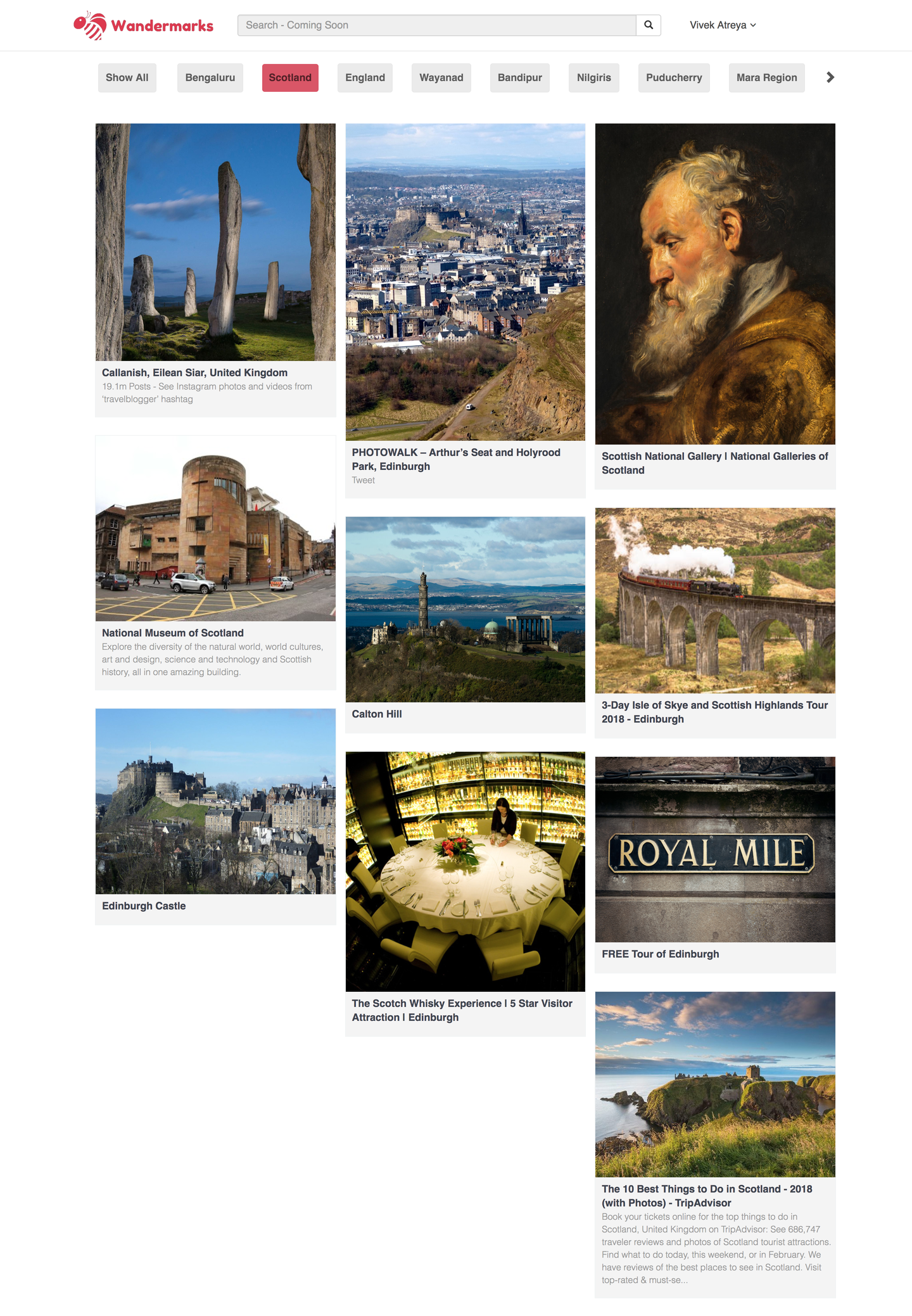Click the National Museum of Scotland thumbnail
The image size is (912, 1316).
(215, 529)
